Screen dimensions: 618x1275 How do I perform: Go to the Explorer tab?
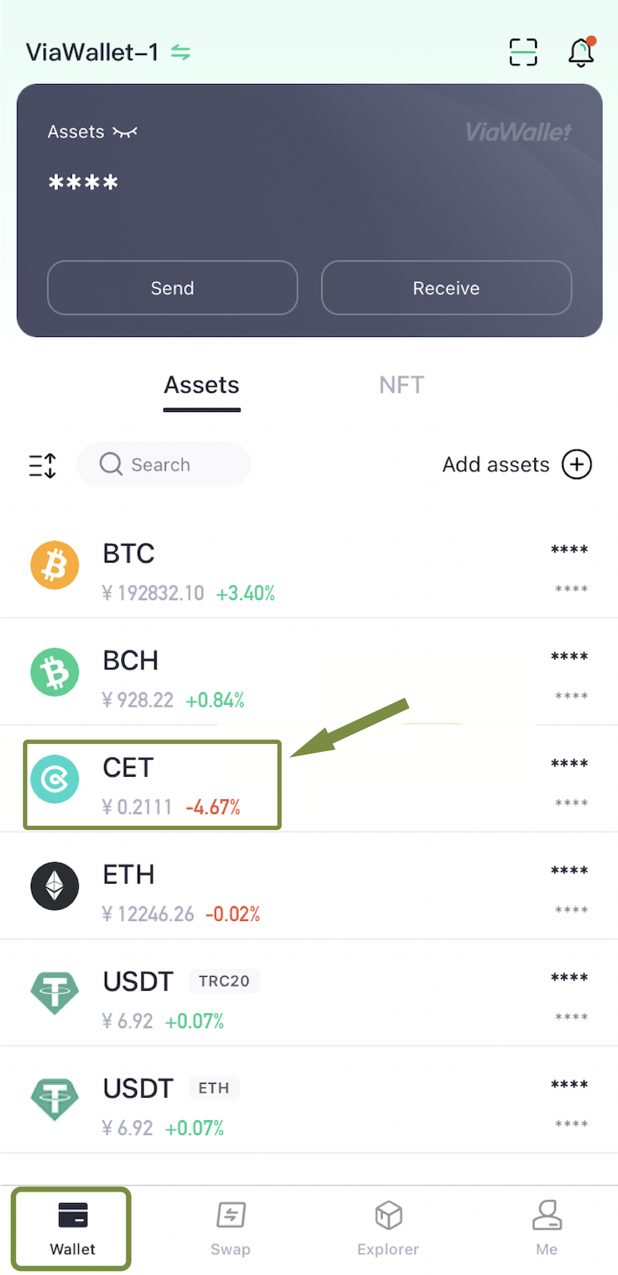pos(388,1228)
